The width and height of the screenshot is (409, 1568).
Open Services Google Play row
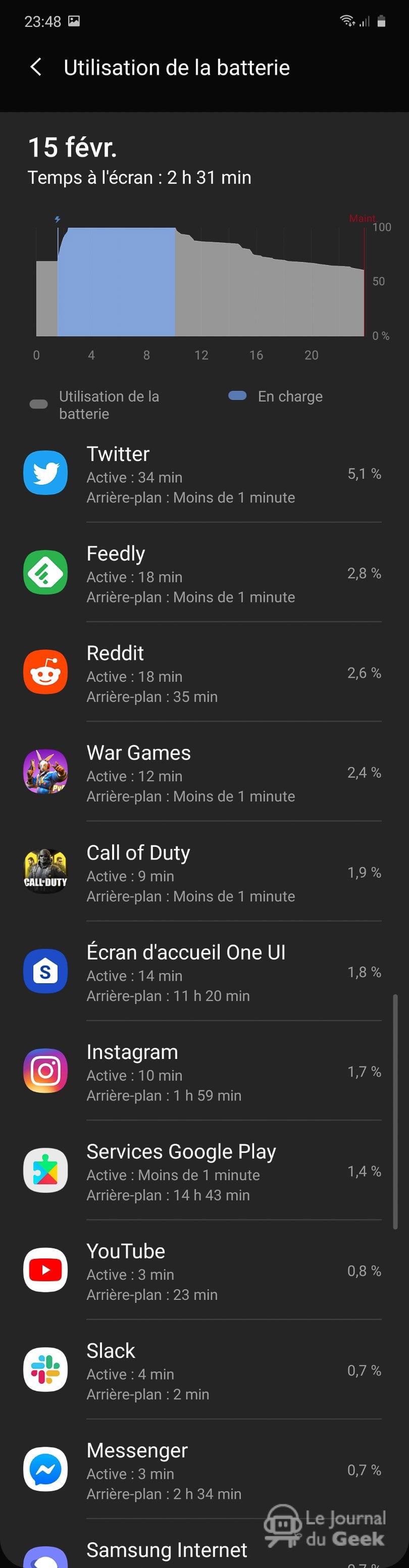(203, 1173)
